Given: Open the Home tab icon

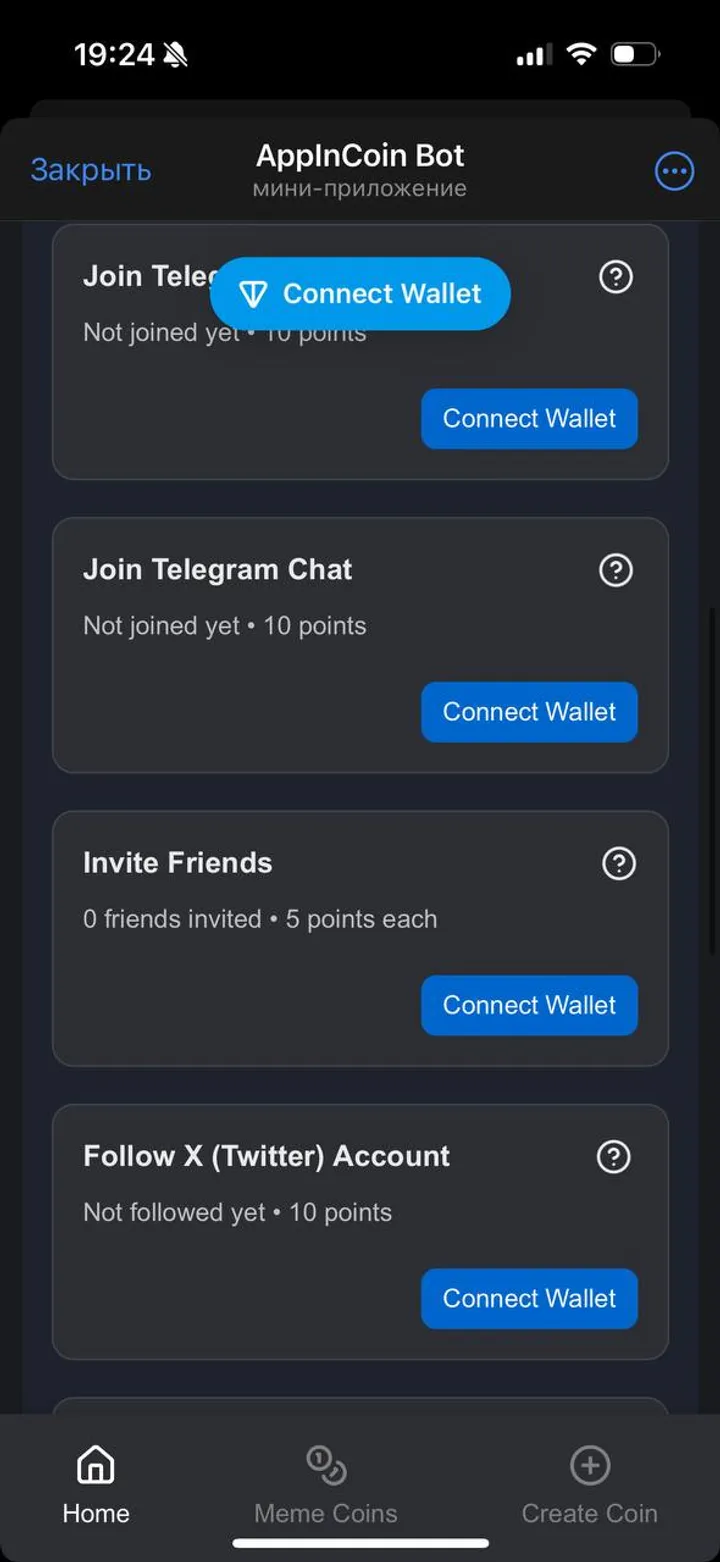Looking at the screenshot, I should [94, 1465].
